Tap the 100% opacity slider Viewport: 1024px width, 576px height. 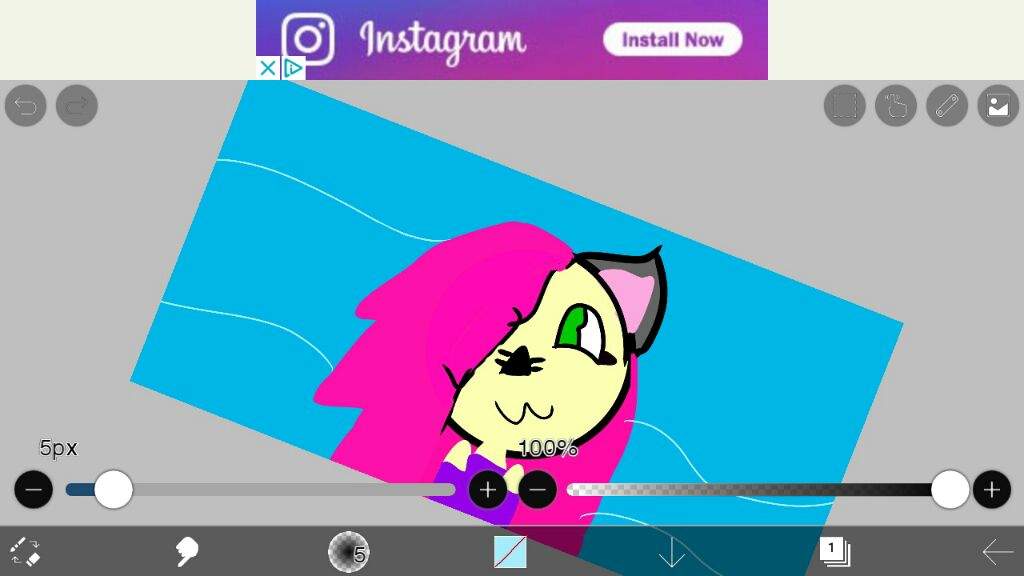point(760,490)
